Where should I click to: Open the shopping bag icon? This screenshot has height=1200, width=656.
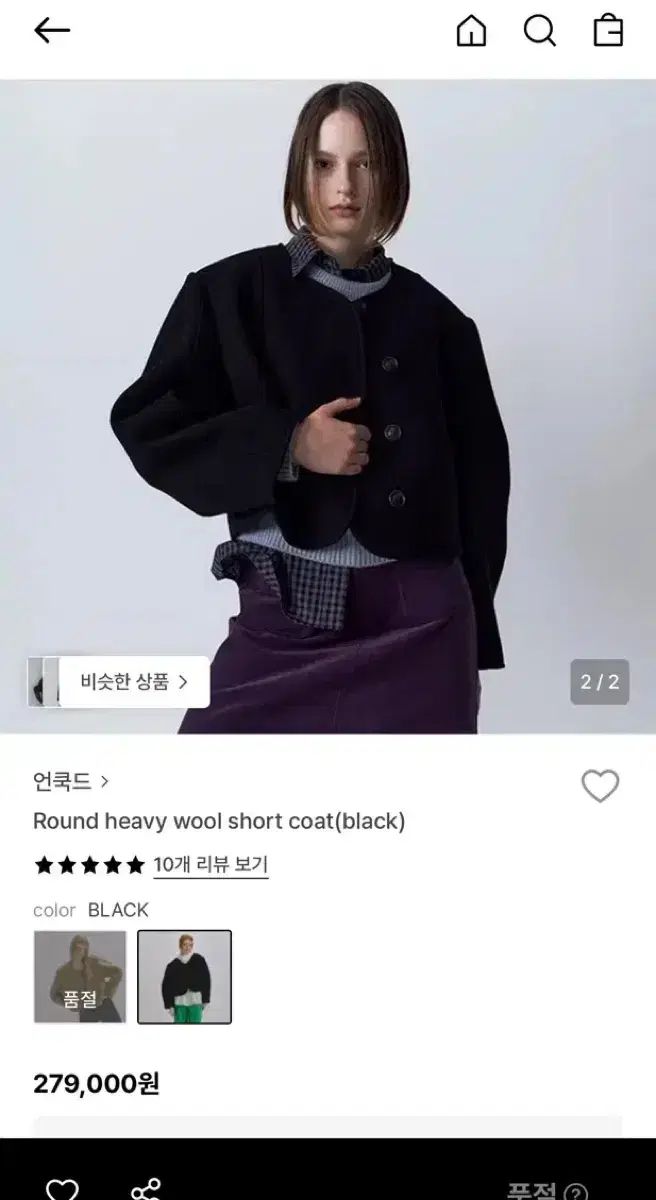[x=608, y=32]
